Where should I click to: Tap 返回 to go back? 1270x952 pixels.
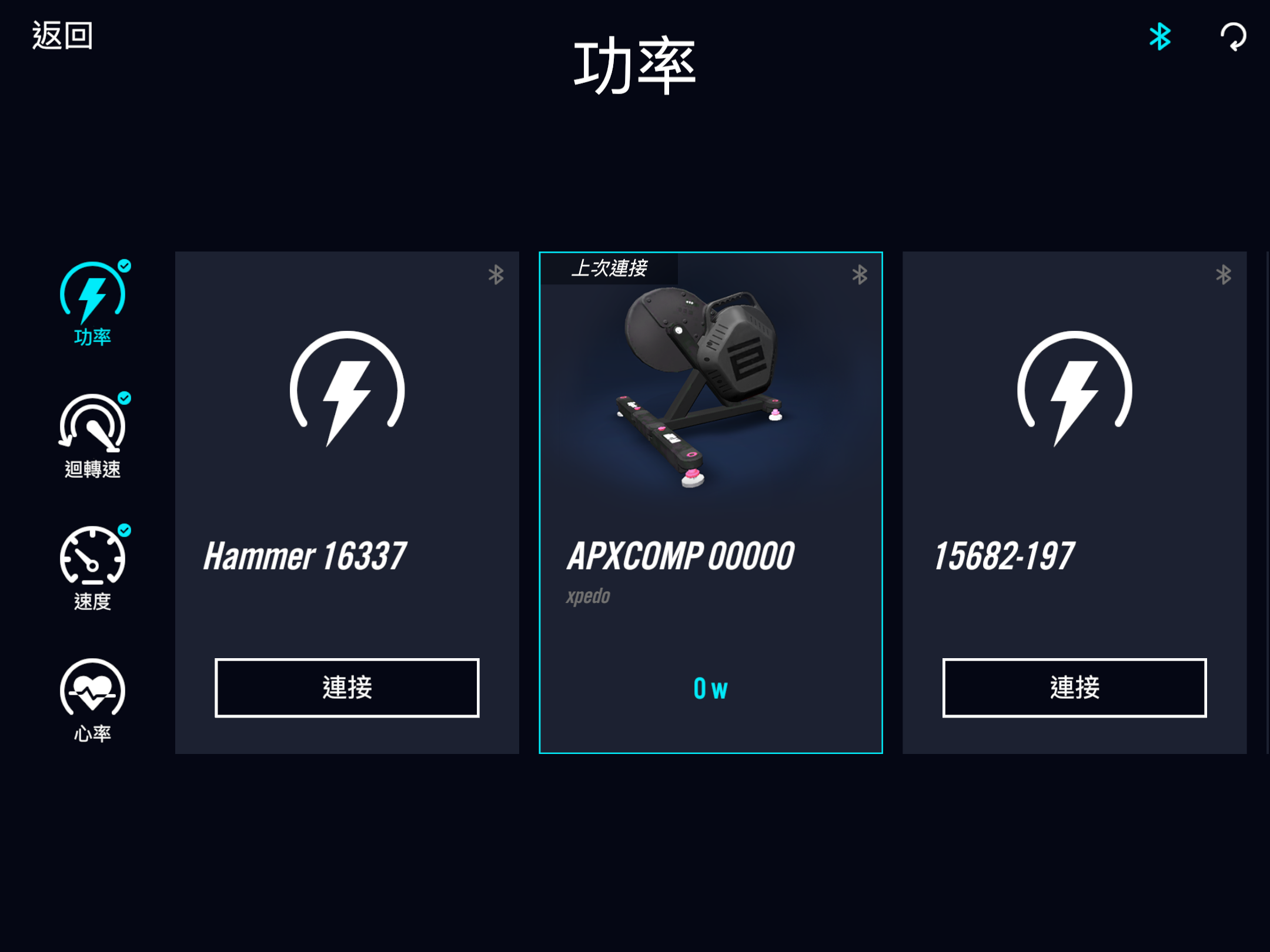click(62, 36)
